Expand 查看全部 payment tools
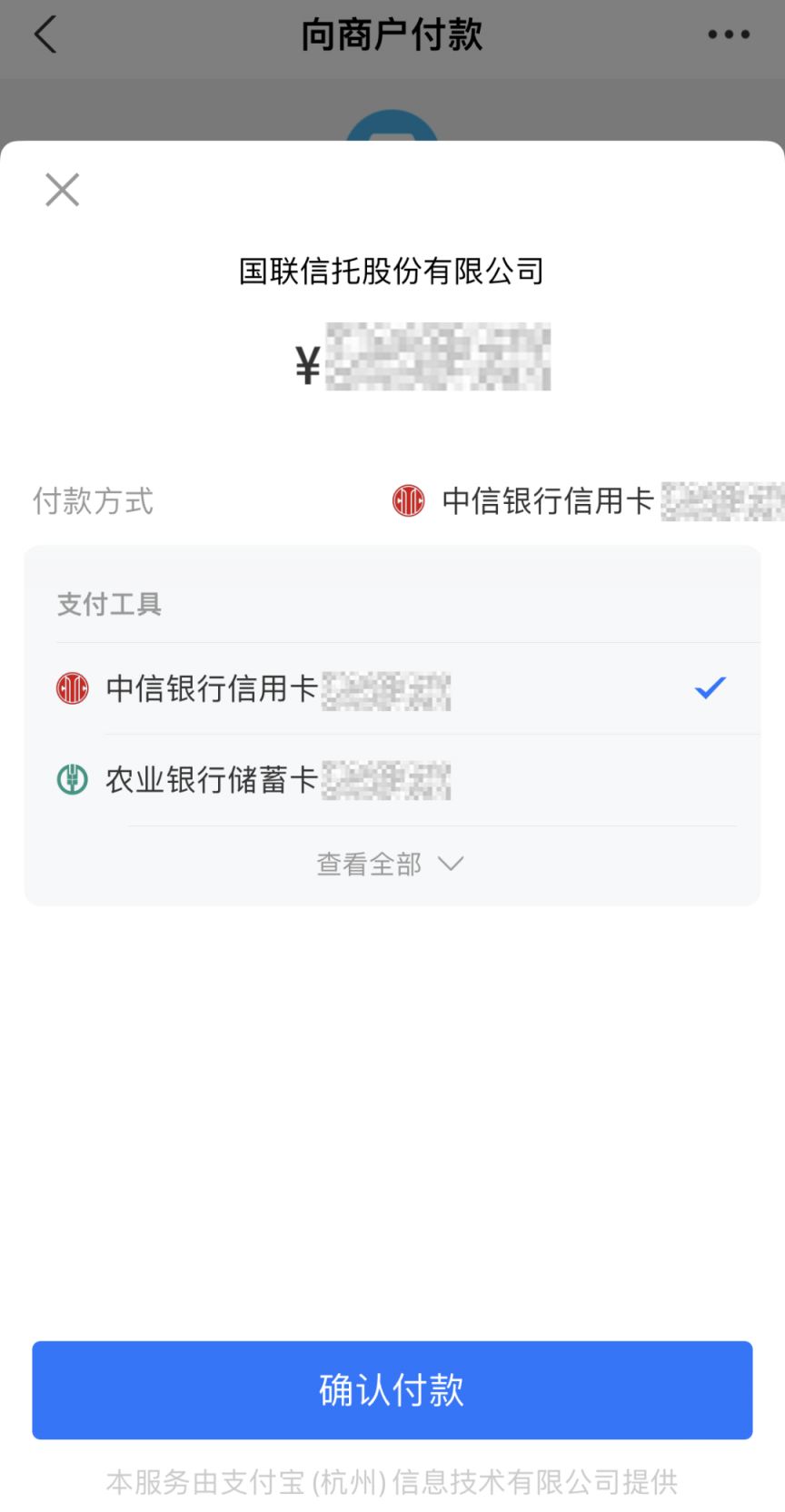The height and width of the screenshot is (1512, 785). click(389, 864)
